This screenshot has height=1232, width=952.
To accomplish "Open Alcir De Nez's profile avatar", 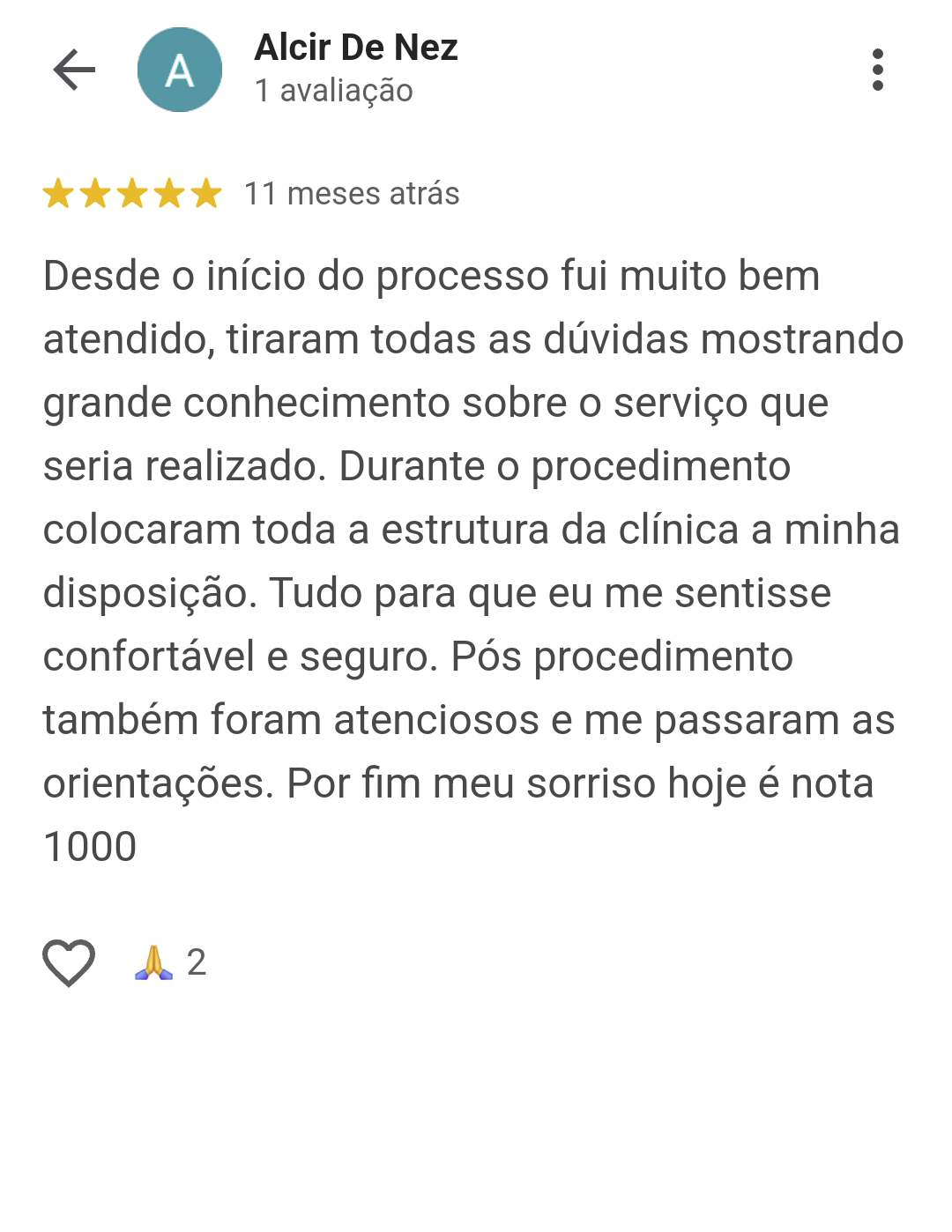I will (180, 70).
